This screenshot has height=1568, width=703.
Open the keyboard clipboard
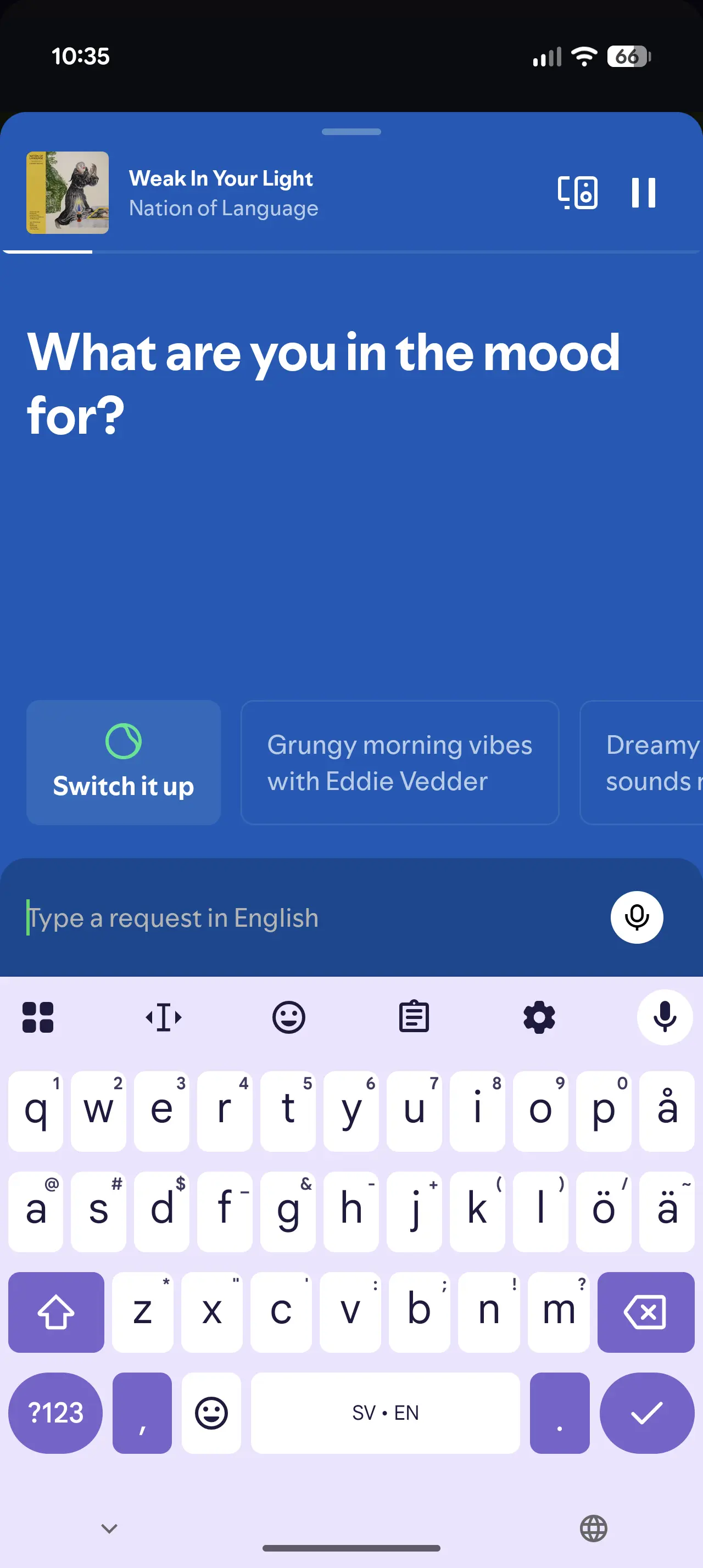click(x=414, y=1017)
